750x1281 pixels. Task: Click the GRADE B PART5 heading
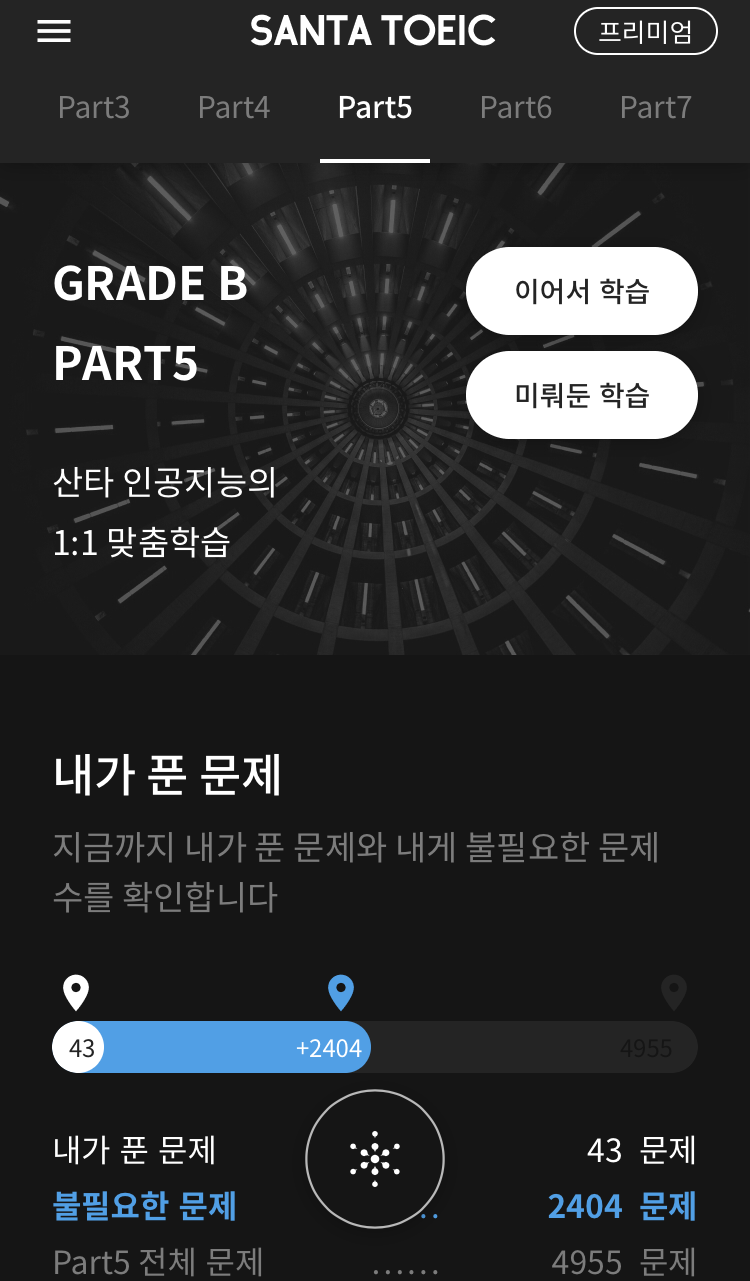tap(148, 323)
